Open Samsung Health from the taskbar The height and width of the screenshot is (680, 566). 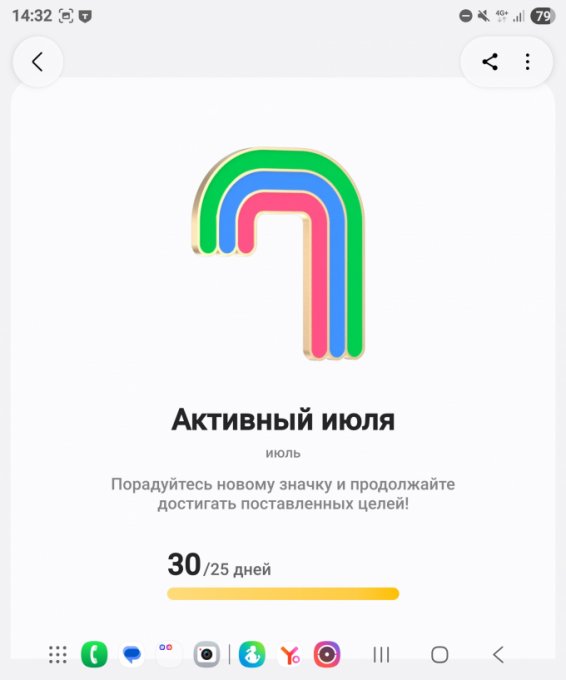click(x=252, y=654)
